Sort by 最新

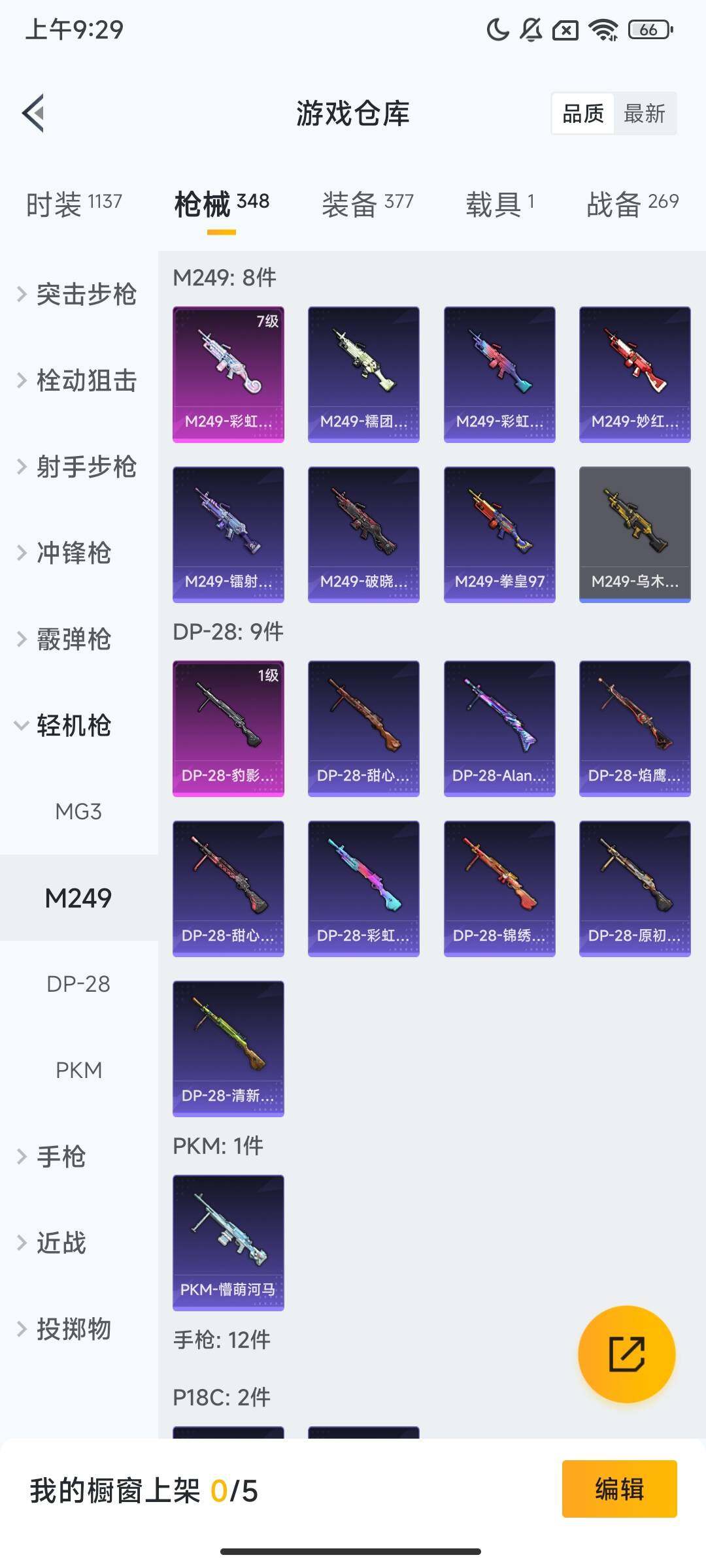coord(644,114)
